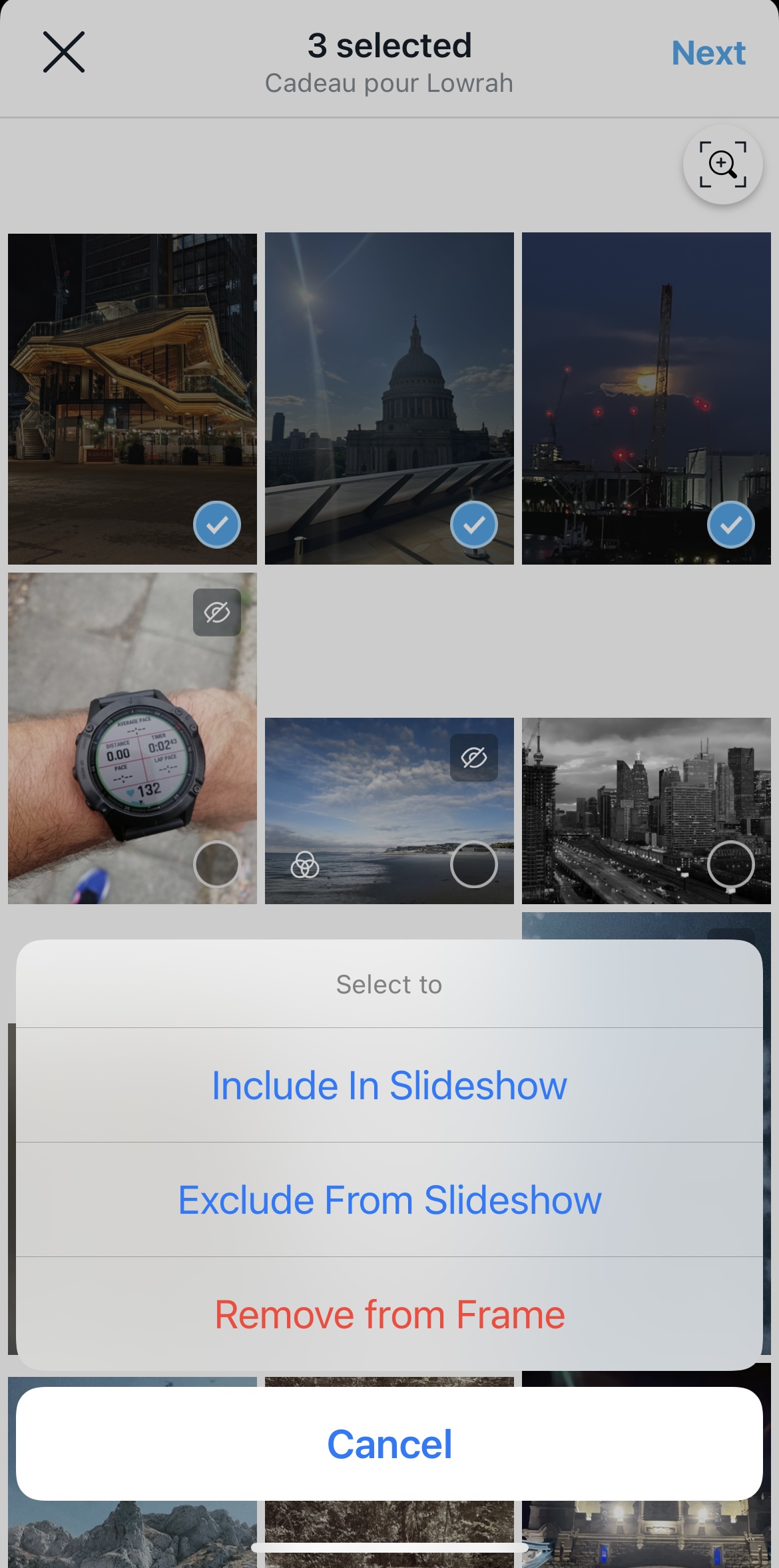779x1568 pixels.
Task: Tap the blue checkmark on the St Paul's Cathedral photo
Action: 473,525
